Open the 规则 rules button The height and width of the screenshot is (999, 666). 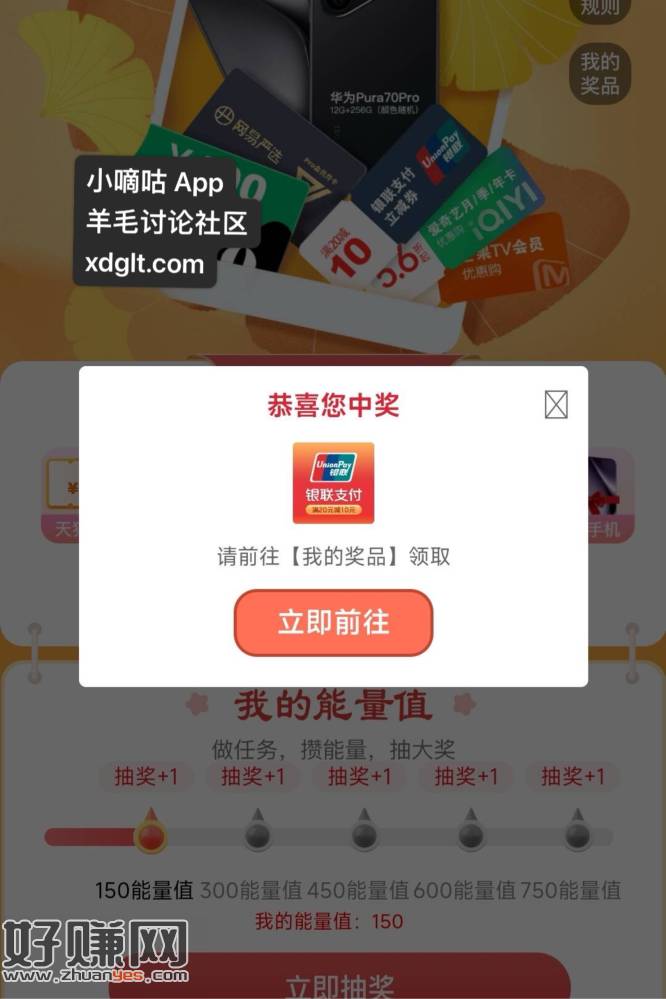click(x=600, y=8)
